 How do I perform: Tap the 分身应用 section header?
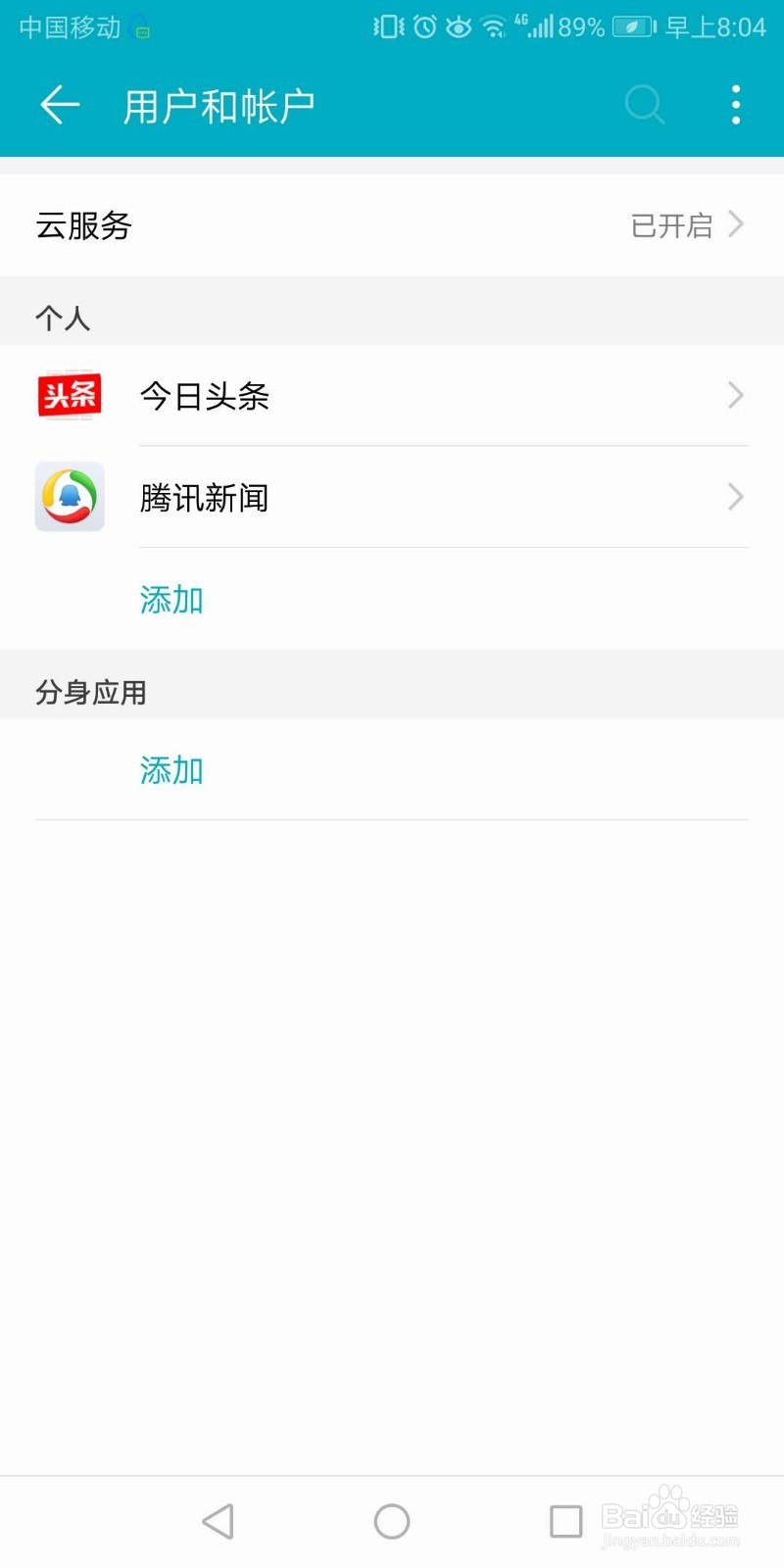pyautogui.click(x=89, y=693)
